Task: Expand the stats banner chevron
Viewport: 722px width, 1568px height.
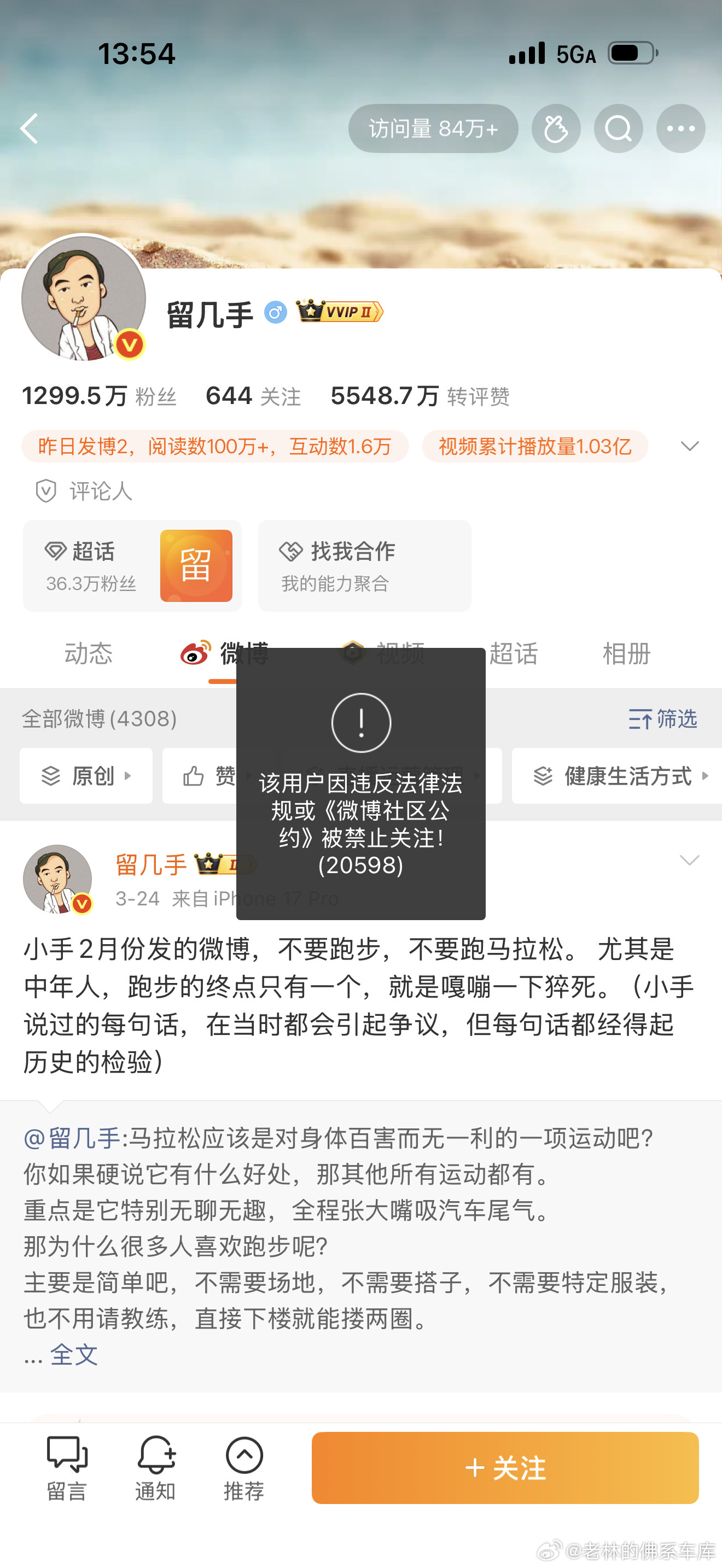Action: coord(690,446)
